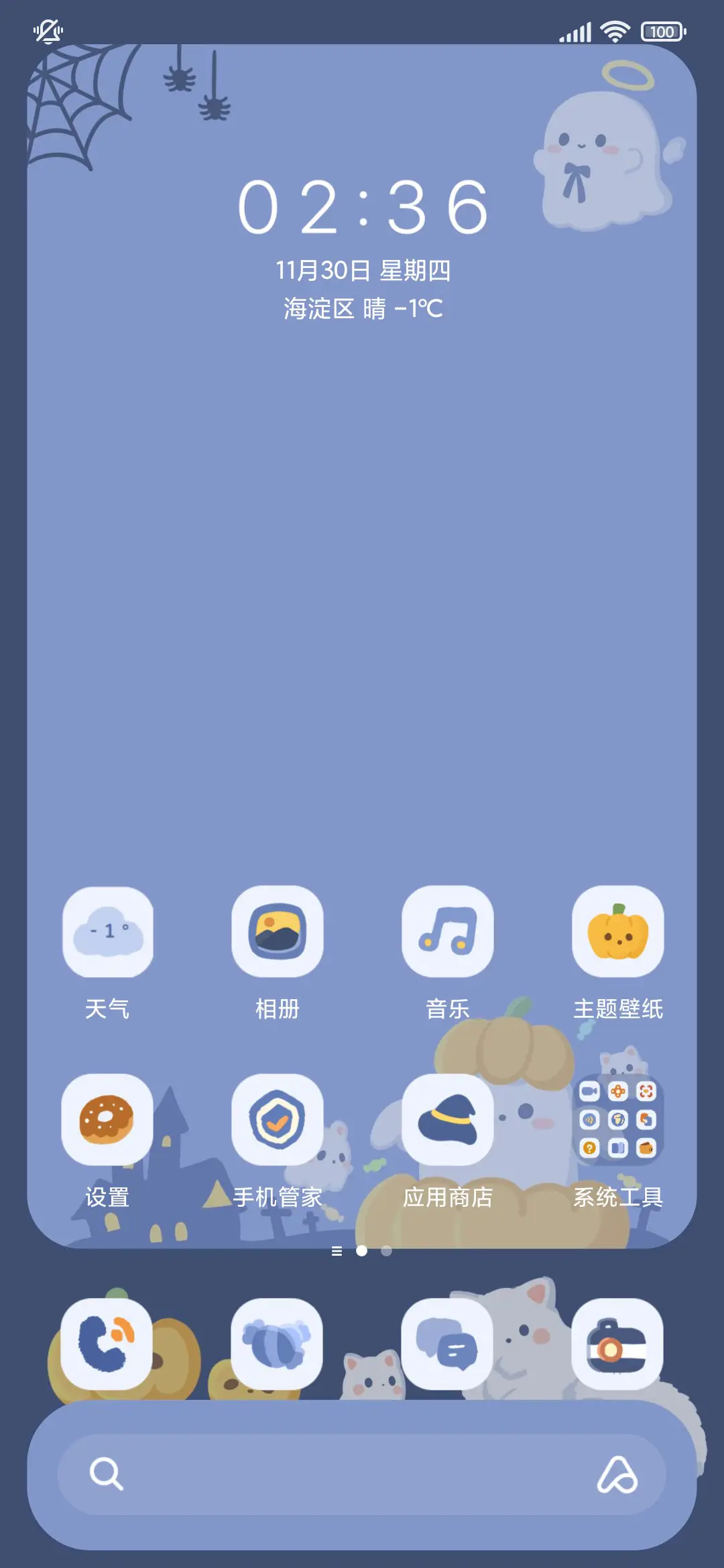724x1568 pixels.
Task: Open the pumpkin 主题壁纸 themes app
Action: click(617, 933)
